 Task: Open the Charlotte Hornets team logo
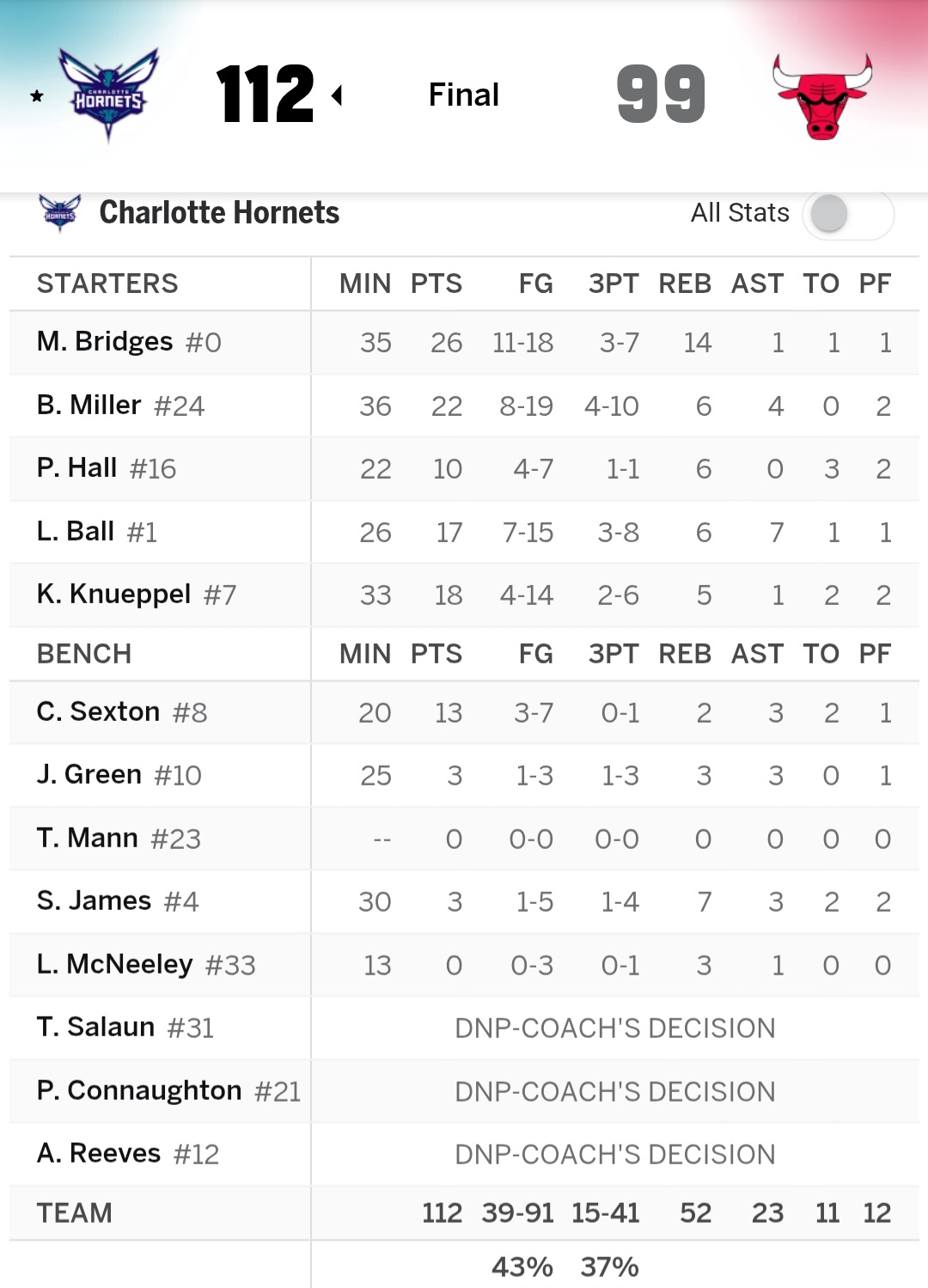pos(108,95)
